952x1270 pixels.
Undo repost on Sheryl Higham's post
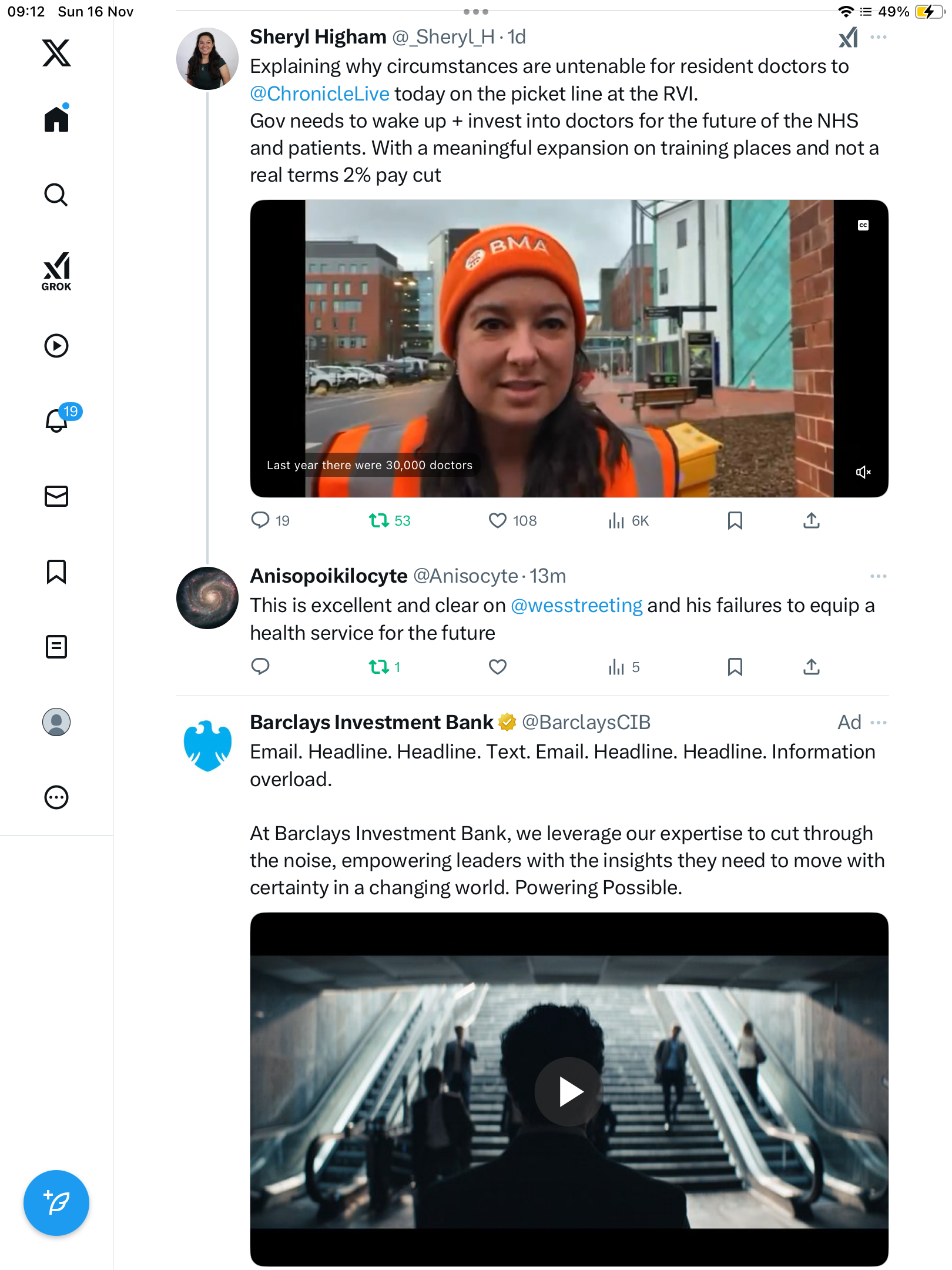pos(379,520)
